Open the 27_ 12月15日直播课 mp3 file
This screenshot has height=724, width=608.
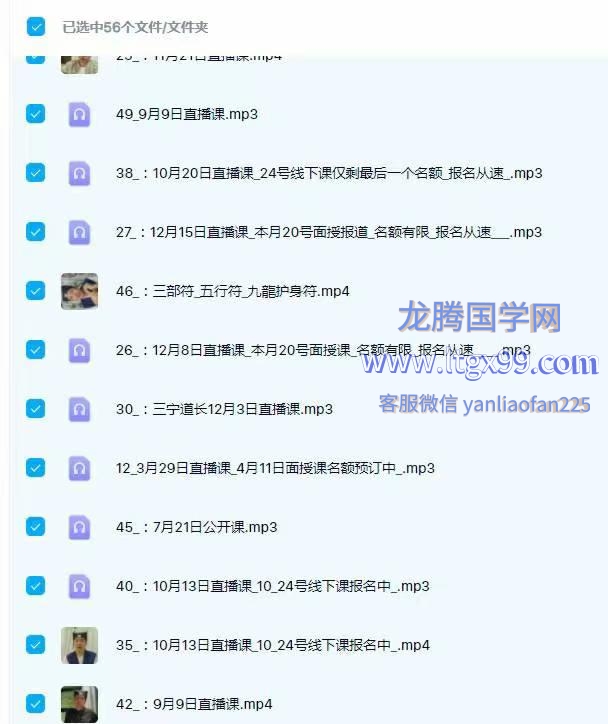[328, 232]
